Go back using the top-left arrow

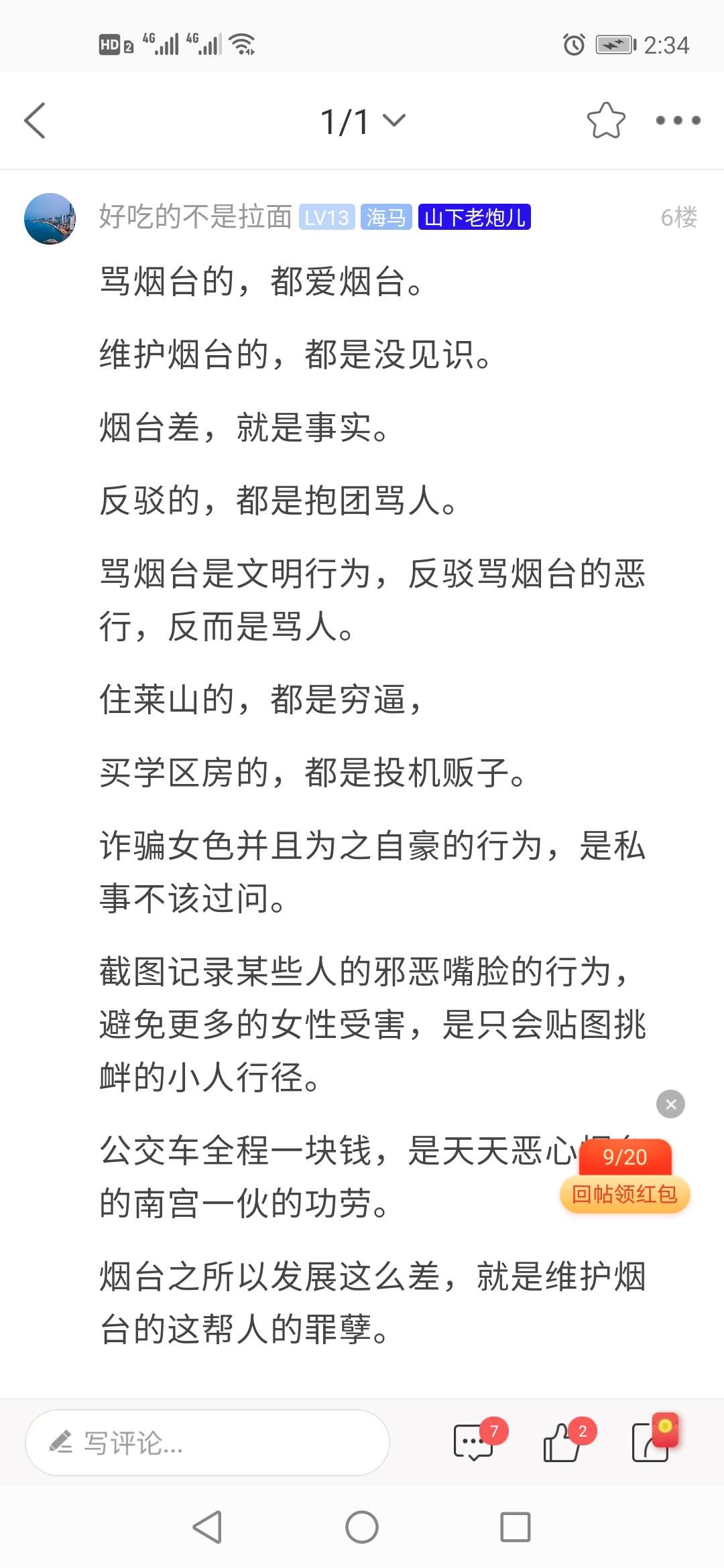(35, 121)
